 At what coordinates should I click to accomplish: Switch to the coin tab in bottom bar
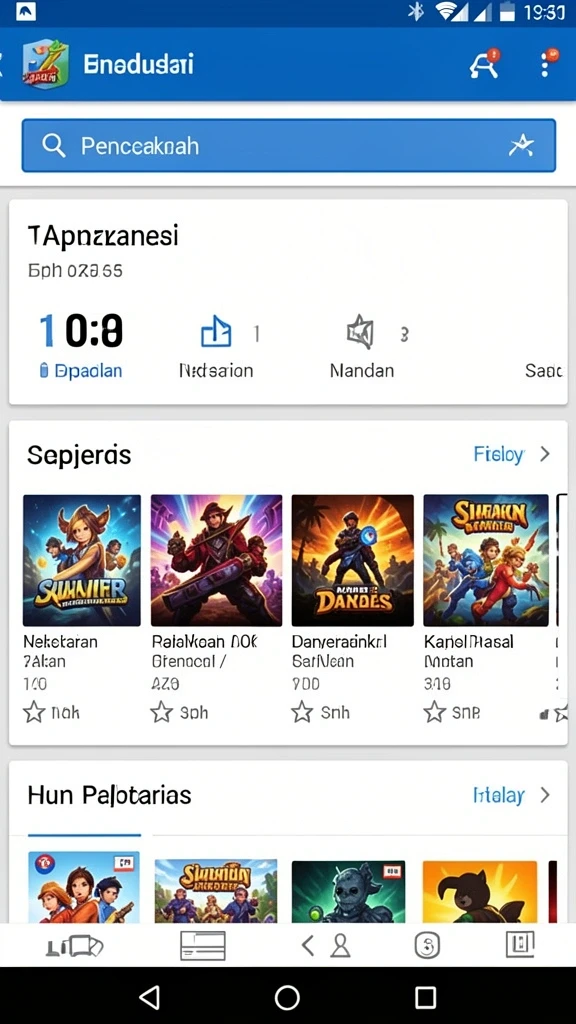[427, 945]
